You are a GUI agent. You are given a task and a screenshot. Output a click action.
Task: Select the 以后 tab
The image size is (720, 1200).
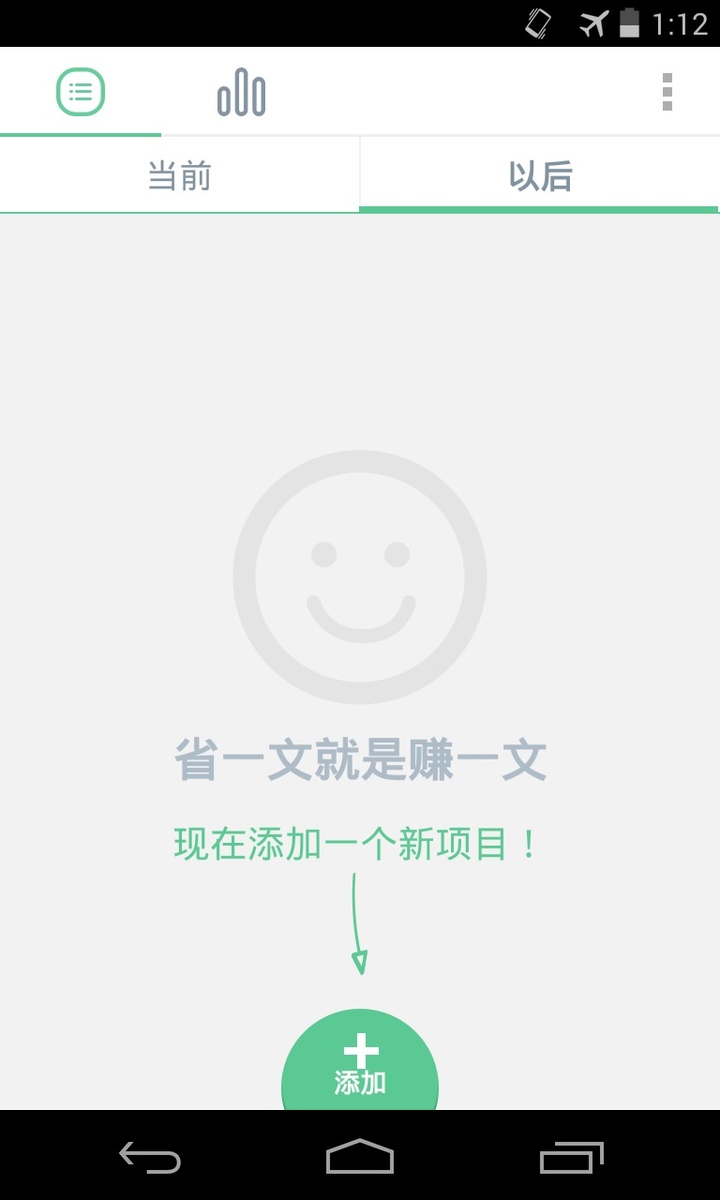click(540, 176)
